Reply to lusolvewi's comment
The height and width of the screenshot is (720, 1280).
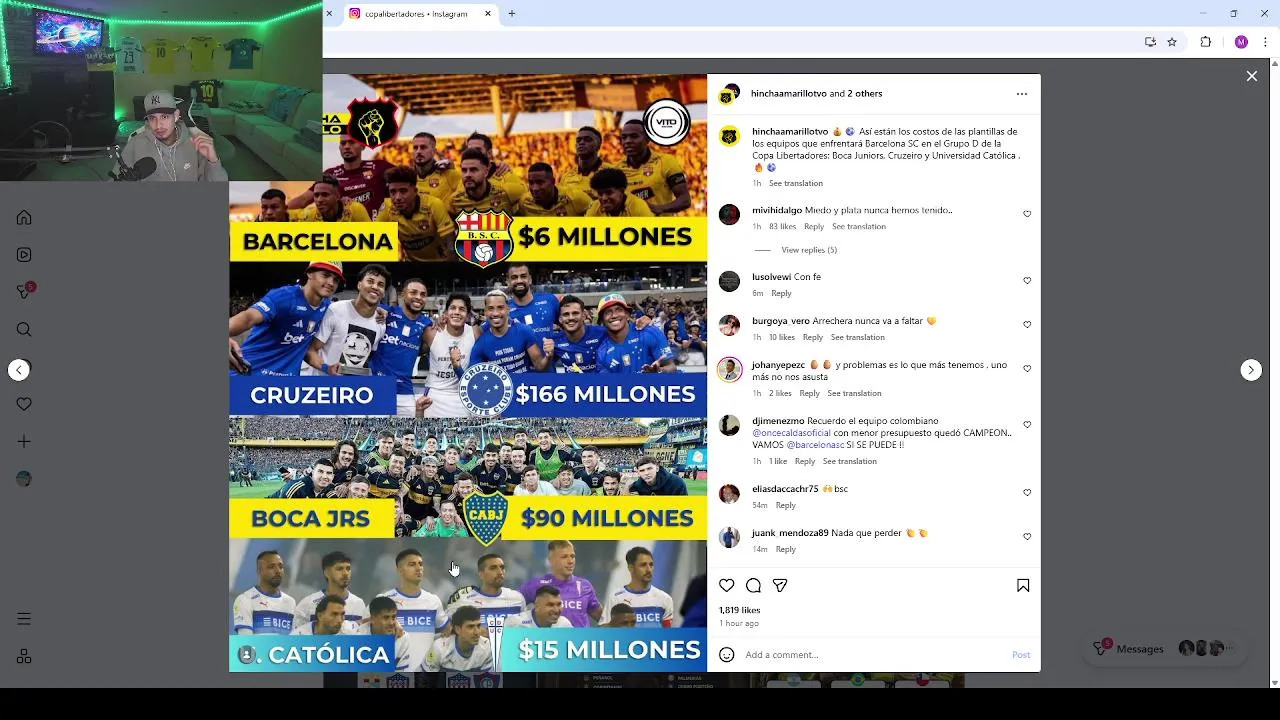[781, 293]
